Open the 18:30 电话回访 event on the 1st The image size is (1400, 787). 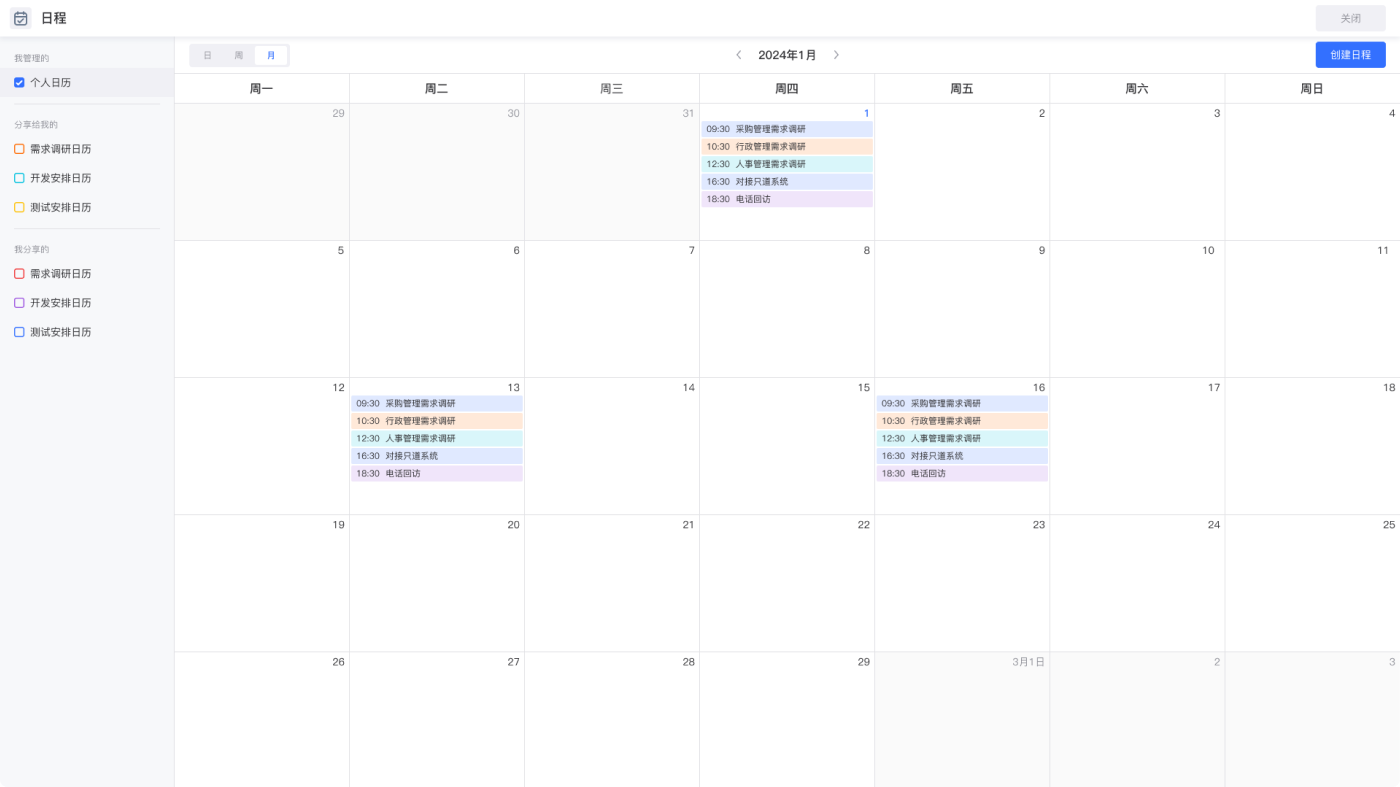pyautogui.click(x=786, y=199)
